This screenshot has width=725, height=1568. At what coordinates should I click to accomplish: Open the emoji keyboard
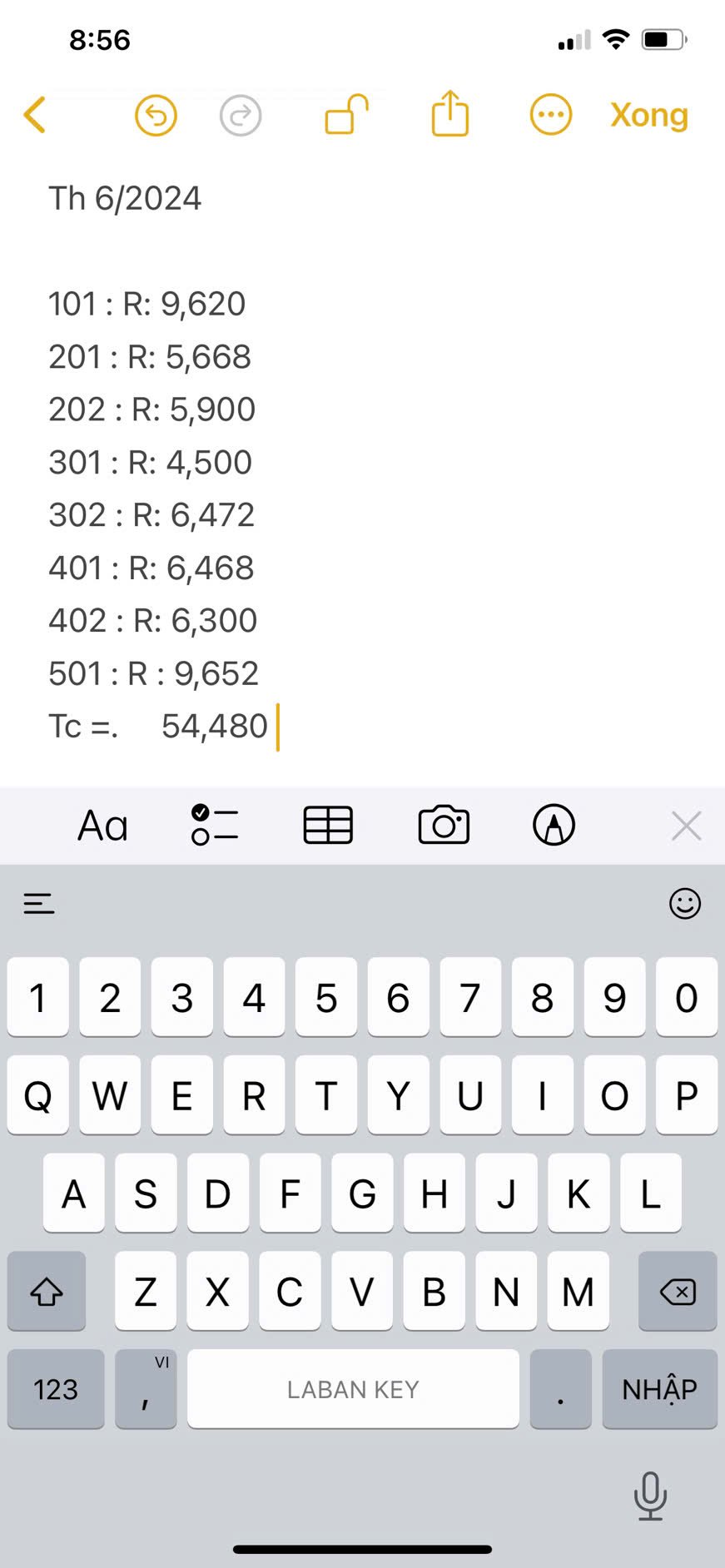[685, 903]
